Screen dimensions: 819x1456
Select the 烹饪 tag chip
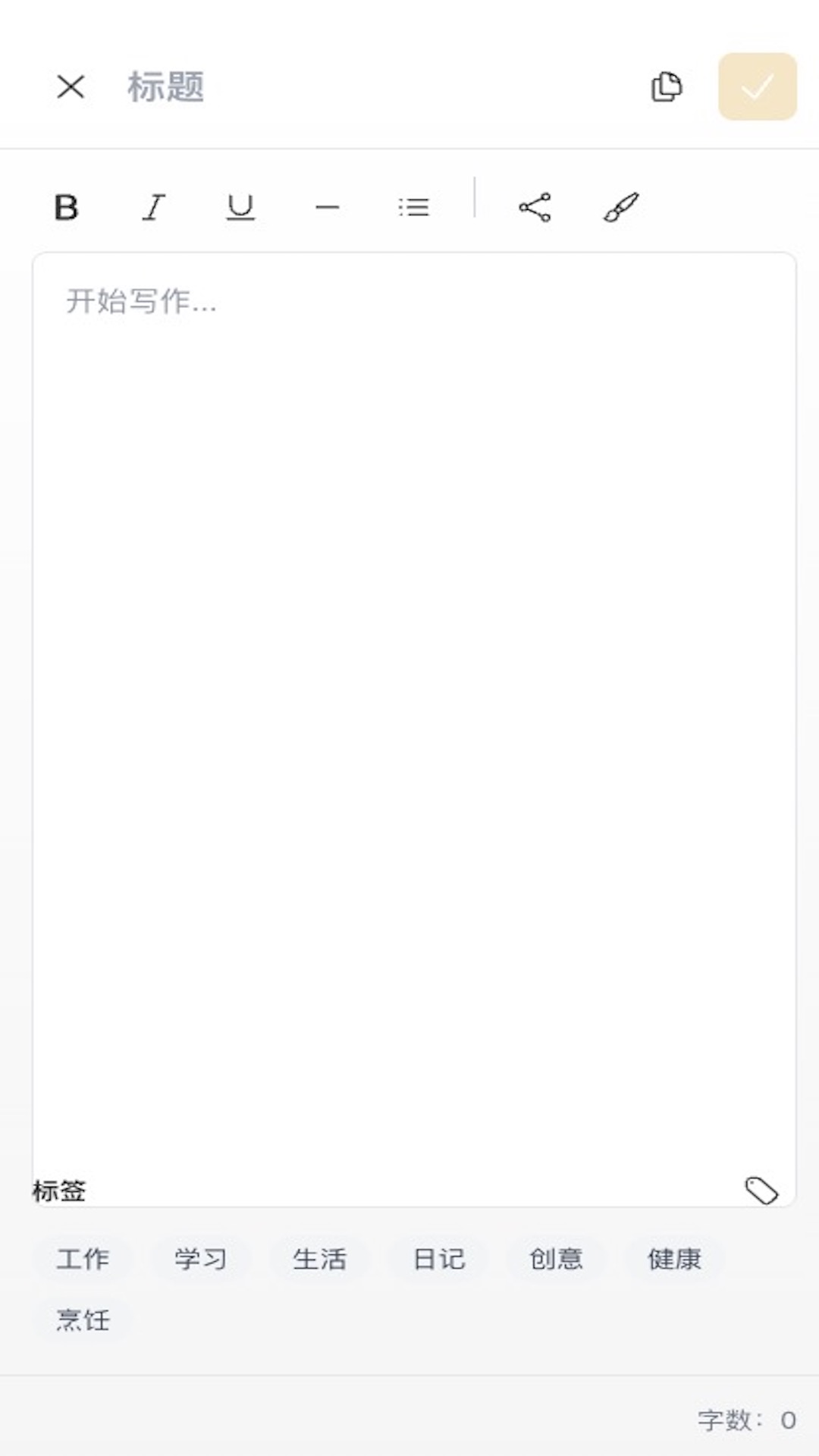coord(83,1320)
